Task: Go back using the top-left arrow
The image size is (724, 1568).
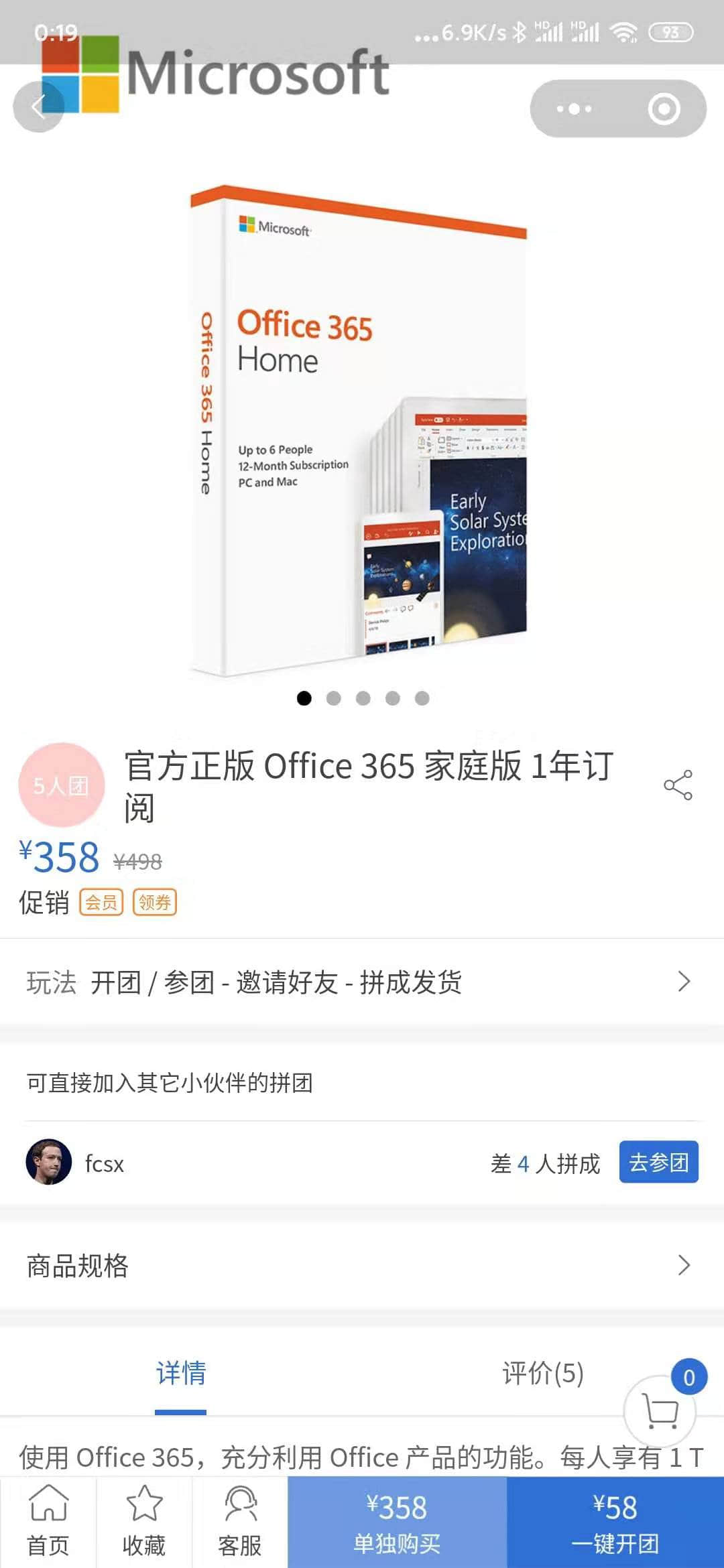Action: pyautogui.click(x=38, y=107)
